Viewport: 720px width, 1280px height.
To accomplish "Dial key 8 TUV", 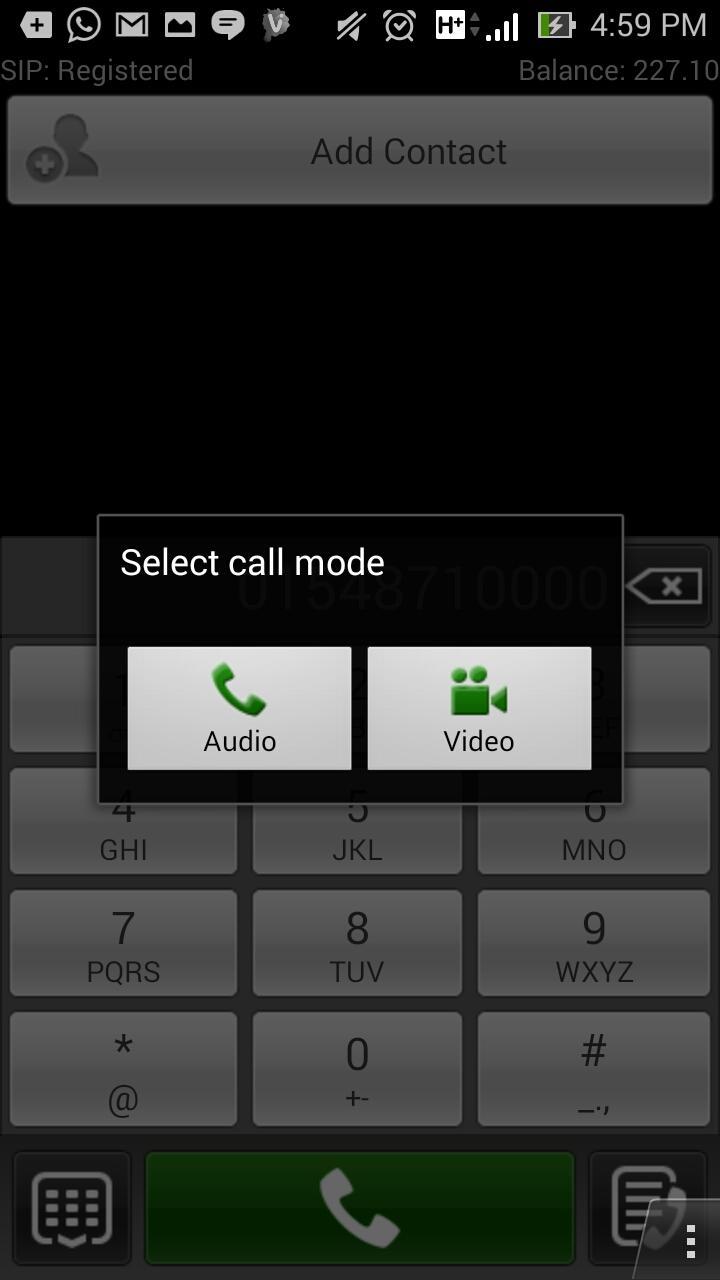I will coord(357,943).
